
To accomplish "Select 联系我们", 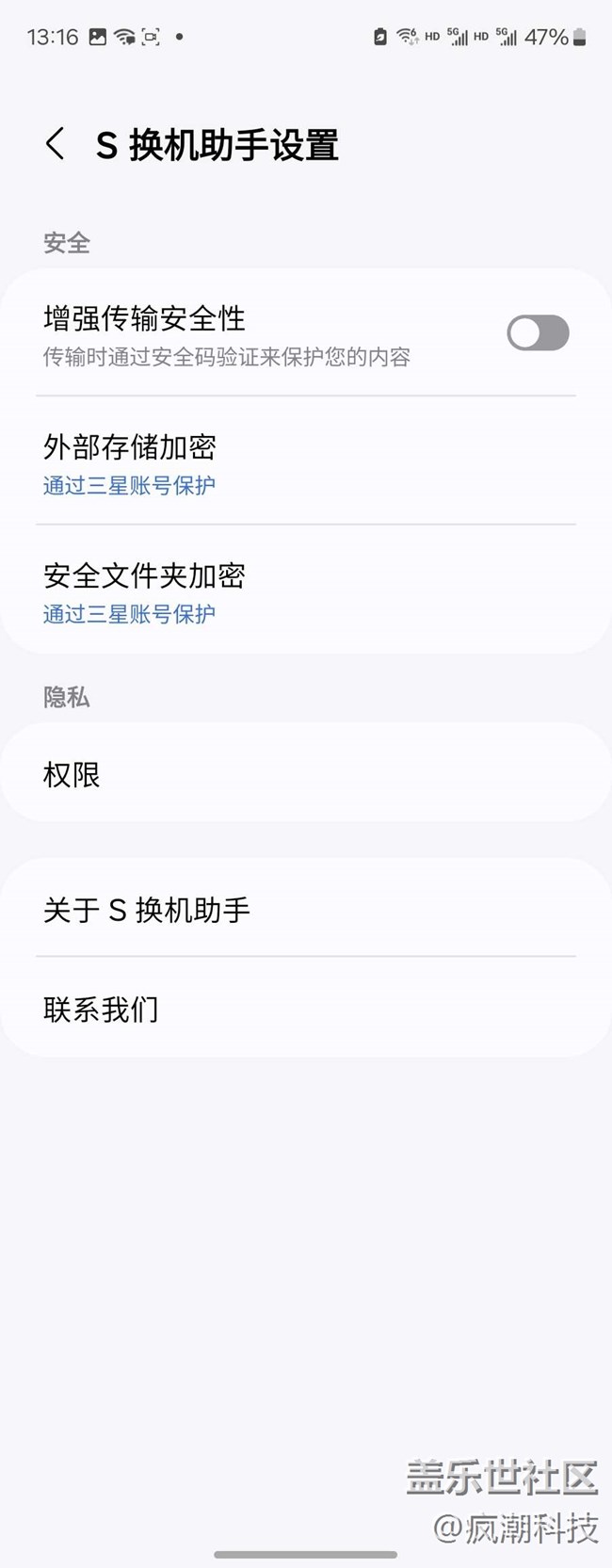I will click(305, 1009).
